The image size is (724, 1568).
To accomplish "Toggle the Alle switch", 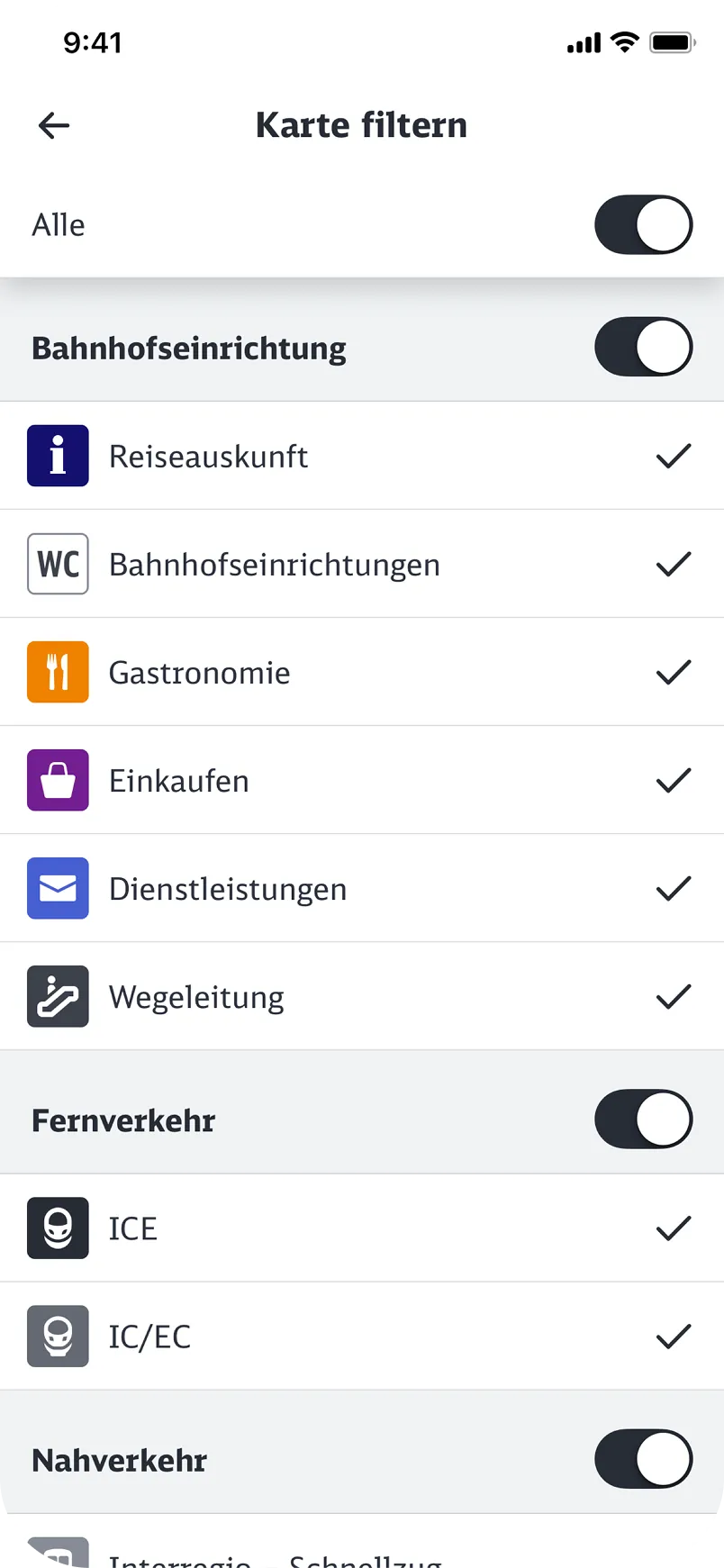I will coord(643,225).
